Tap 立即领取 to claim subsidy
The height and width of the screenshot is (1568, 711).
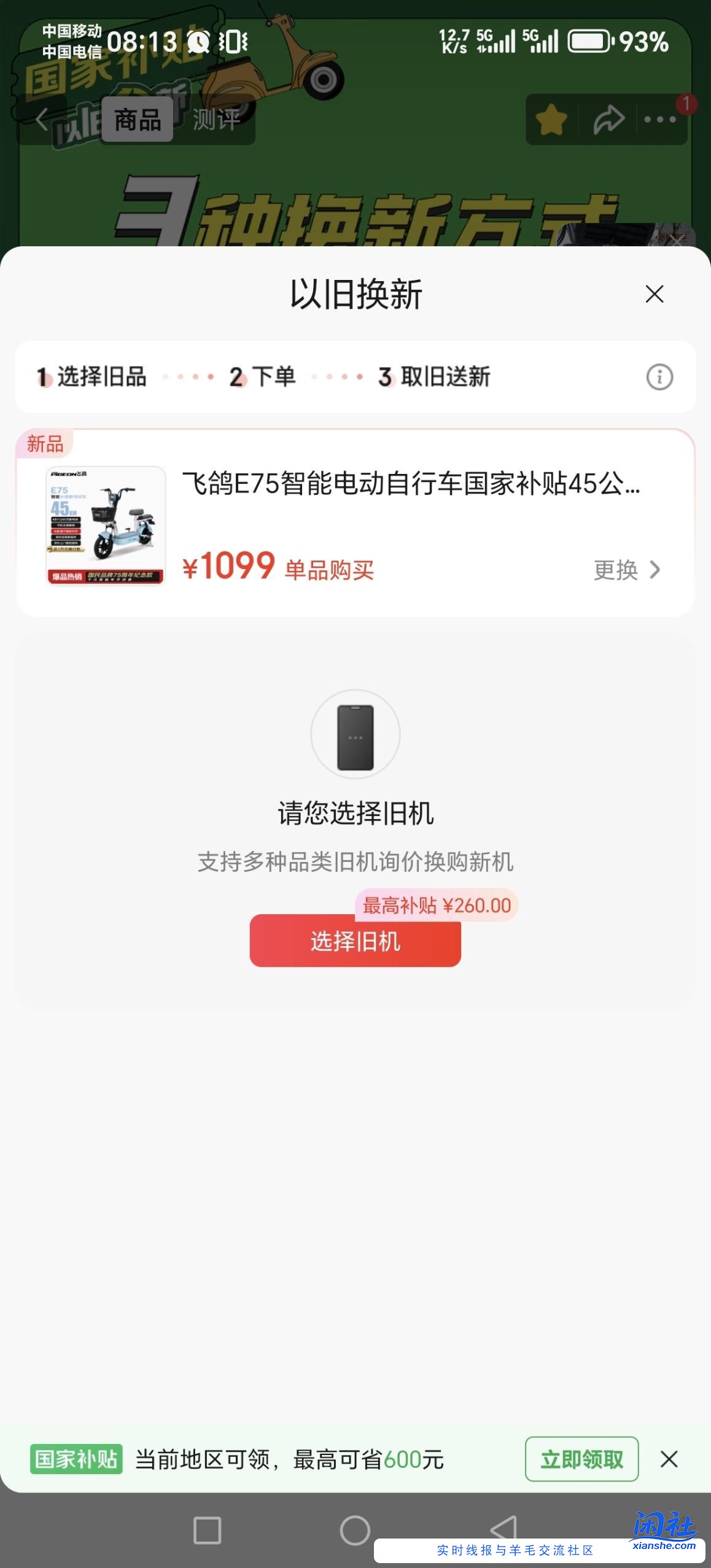(581, 1460)
